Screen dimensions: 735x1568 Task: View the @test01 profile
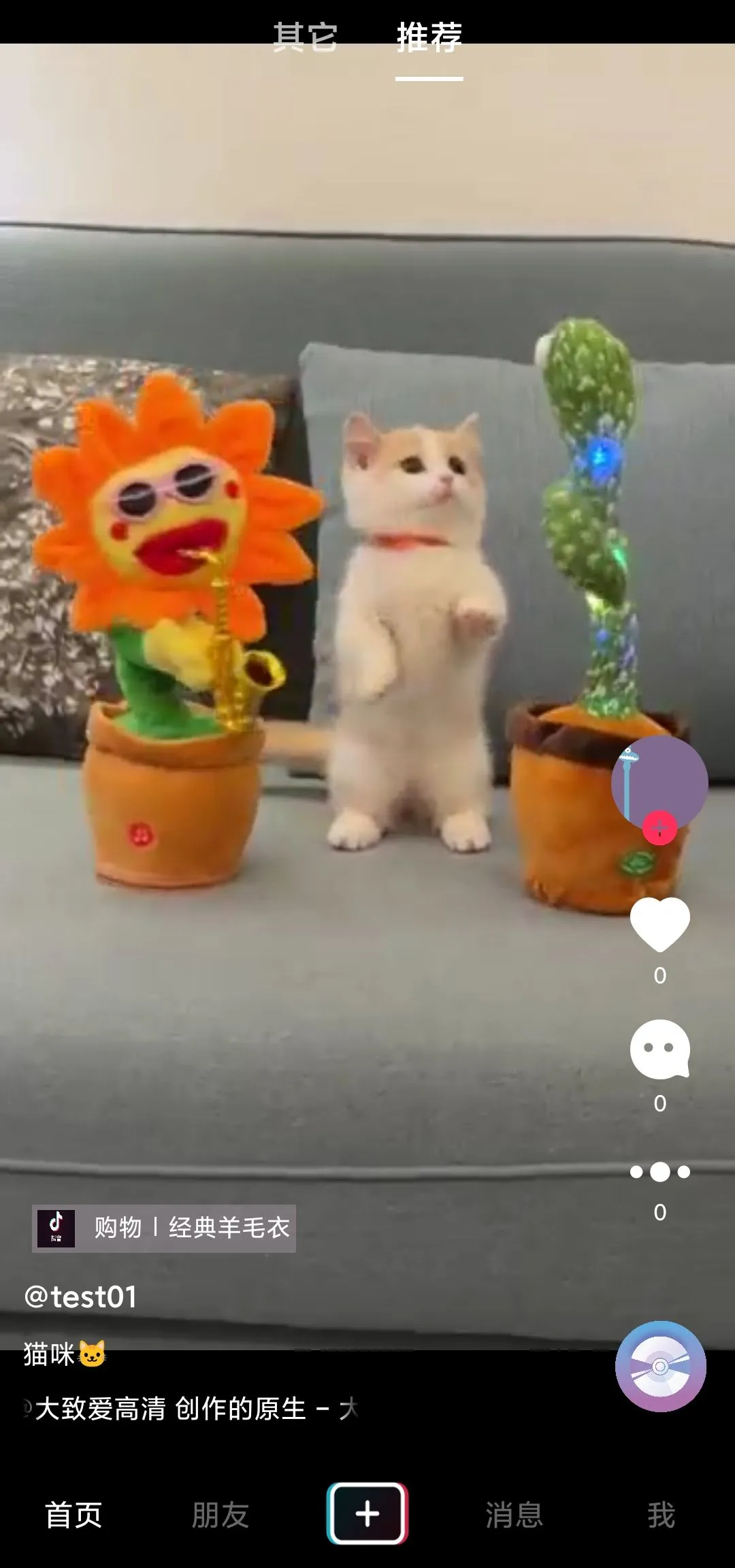click(x=80, y=1297)
